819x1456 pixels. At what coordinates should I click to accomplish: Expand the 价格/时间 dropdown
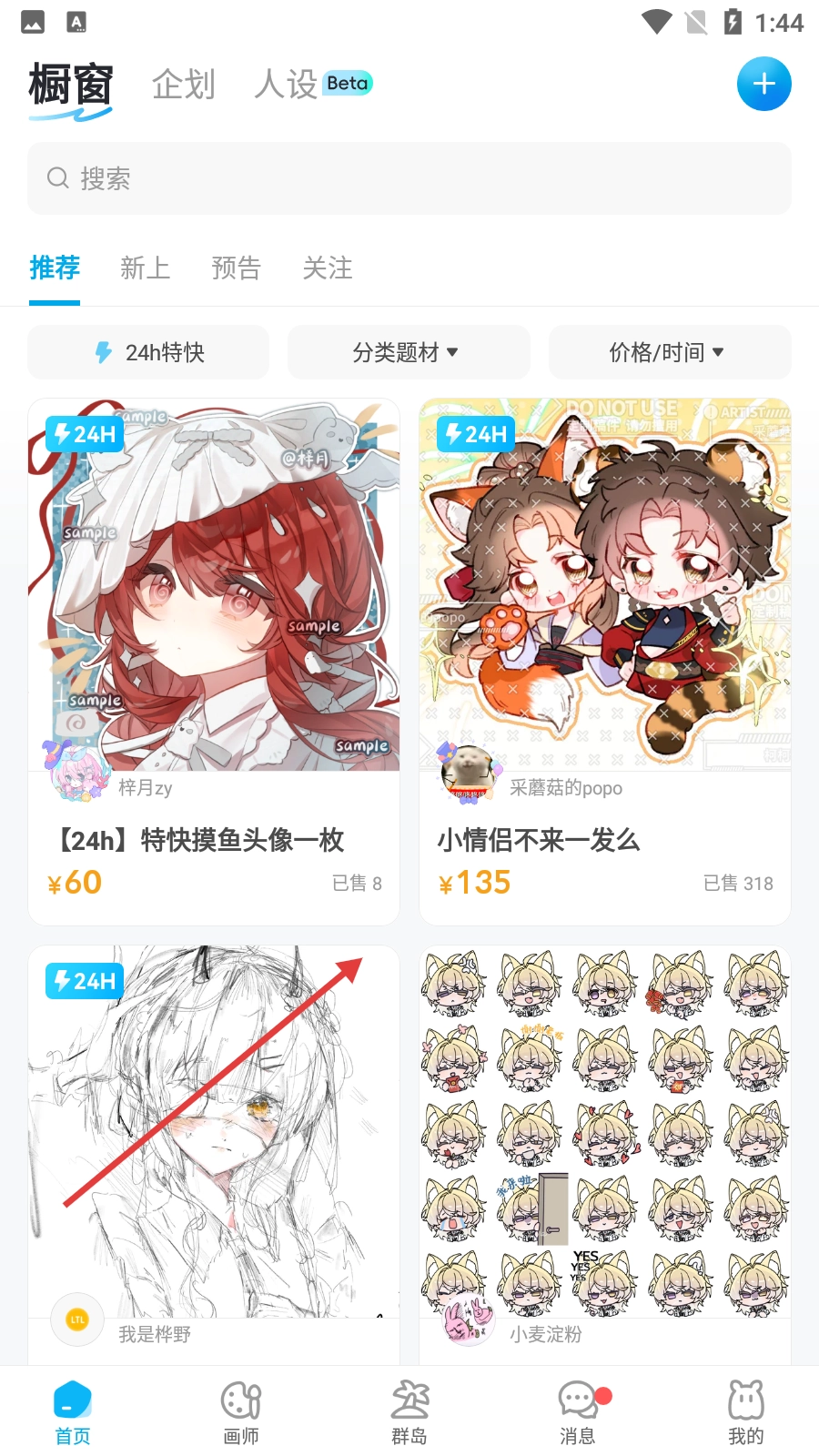point(669,352)
